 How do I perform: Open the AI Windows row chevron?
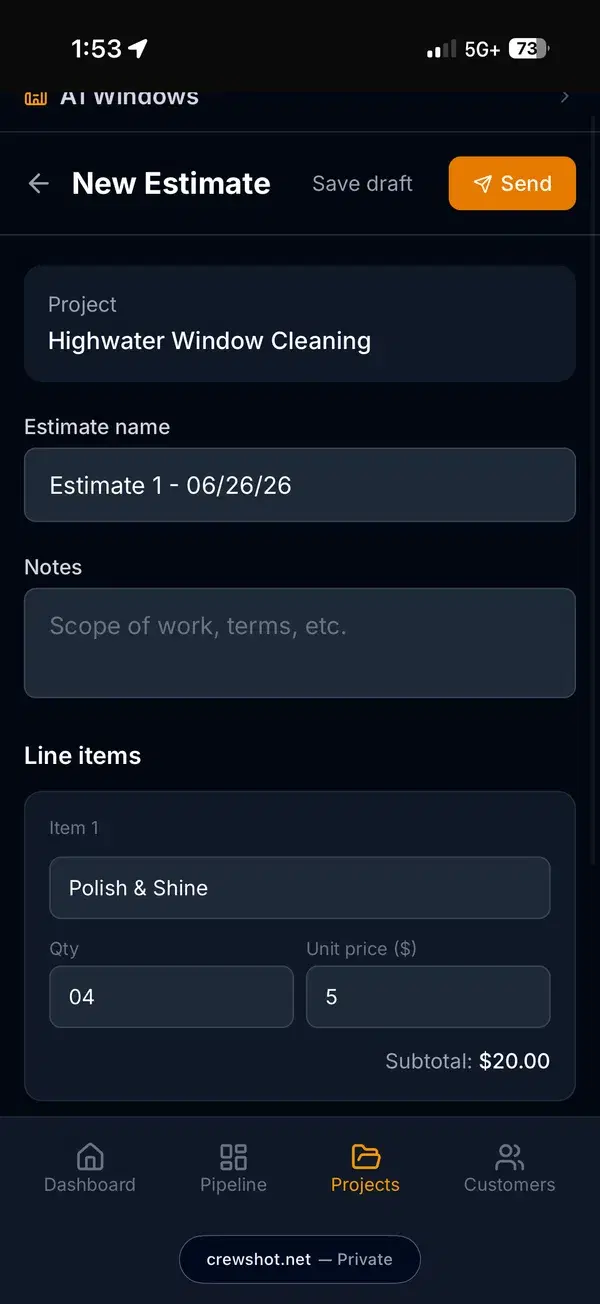coord(565,97)
